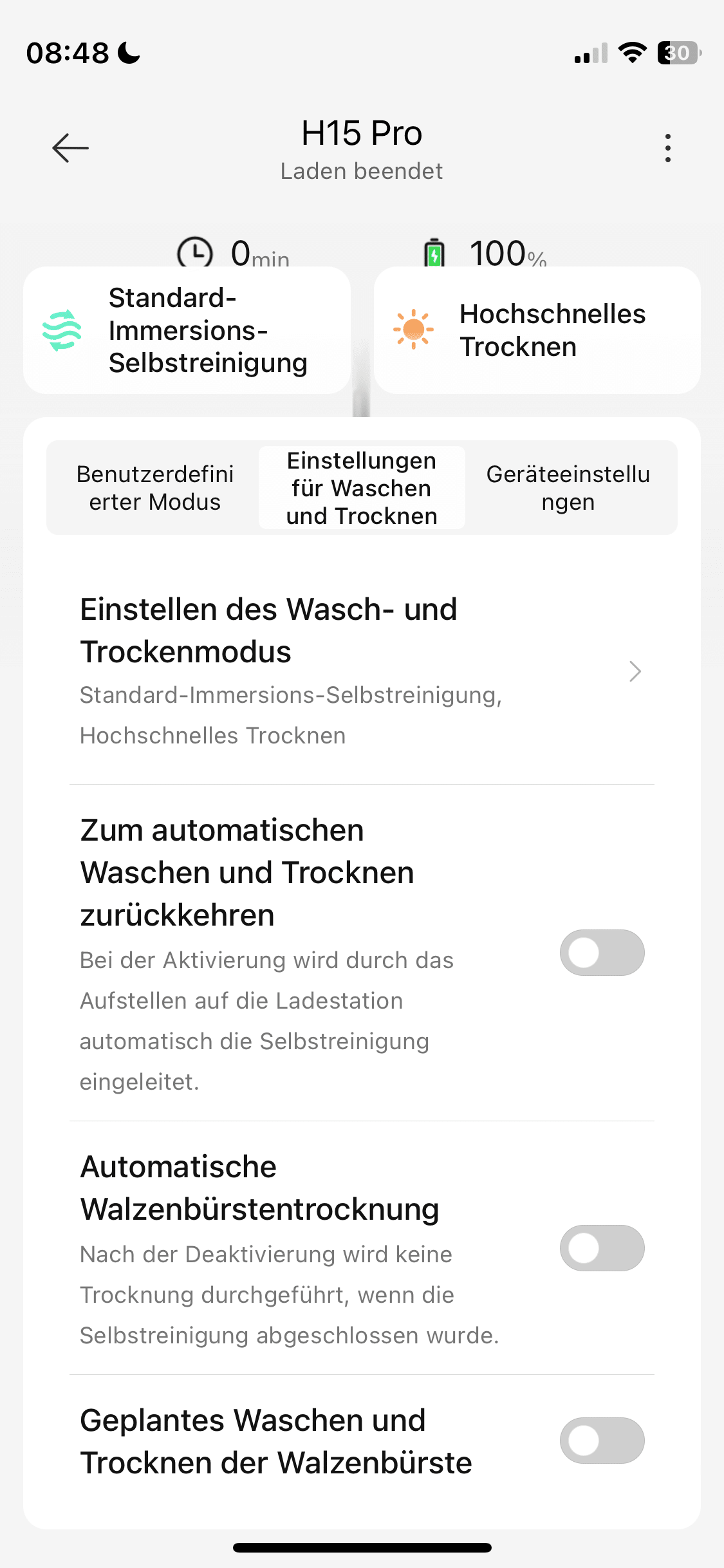Go back using the arrow icon
This screenshot has height=1568, width=724.
pyautogui.click(x=71, y=148)
